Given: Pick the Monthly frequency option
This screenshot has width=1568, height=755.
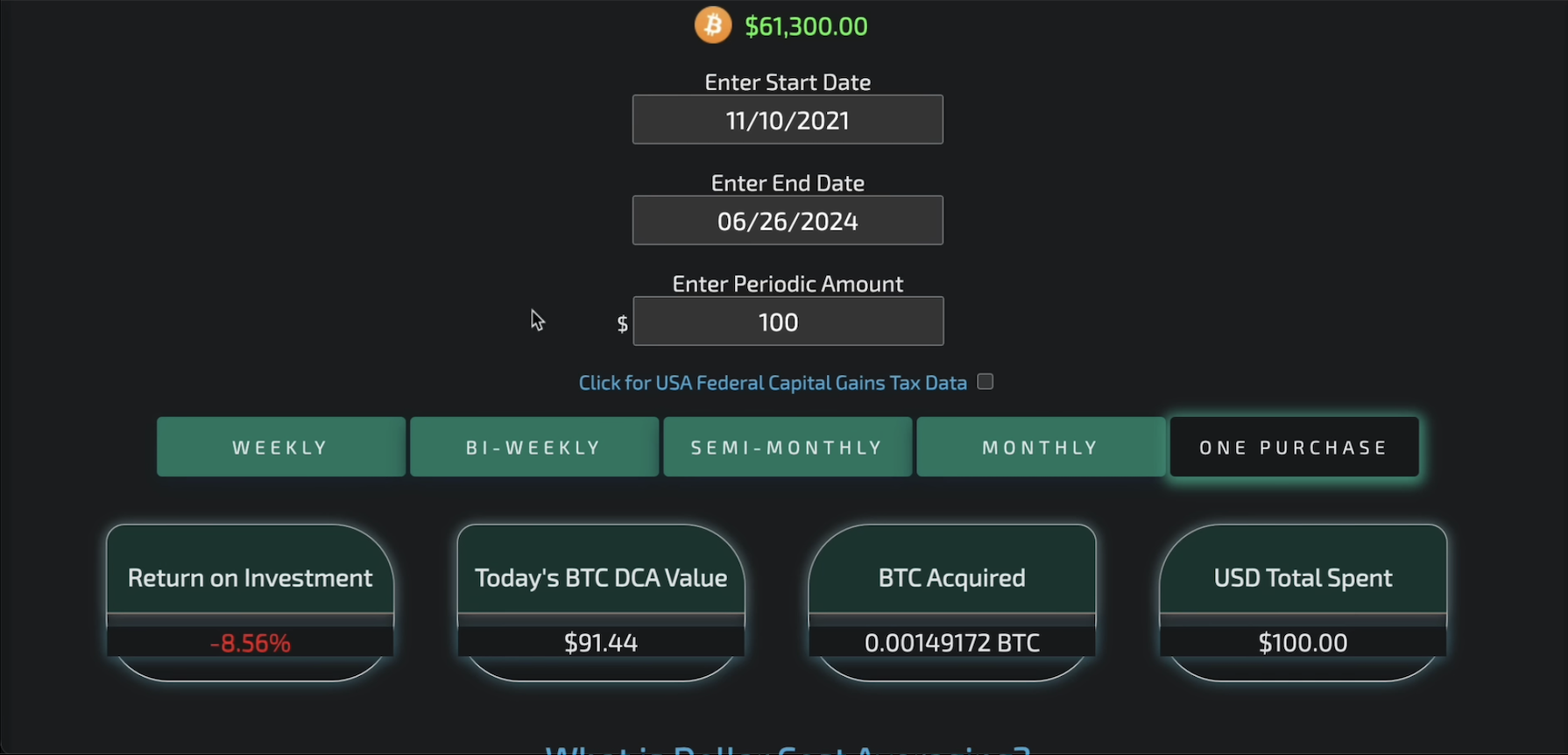Looking at the screenshot, I should coord(1041,448).
